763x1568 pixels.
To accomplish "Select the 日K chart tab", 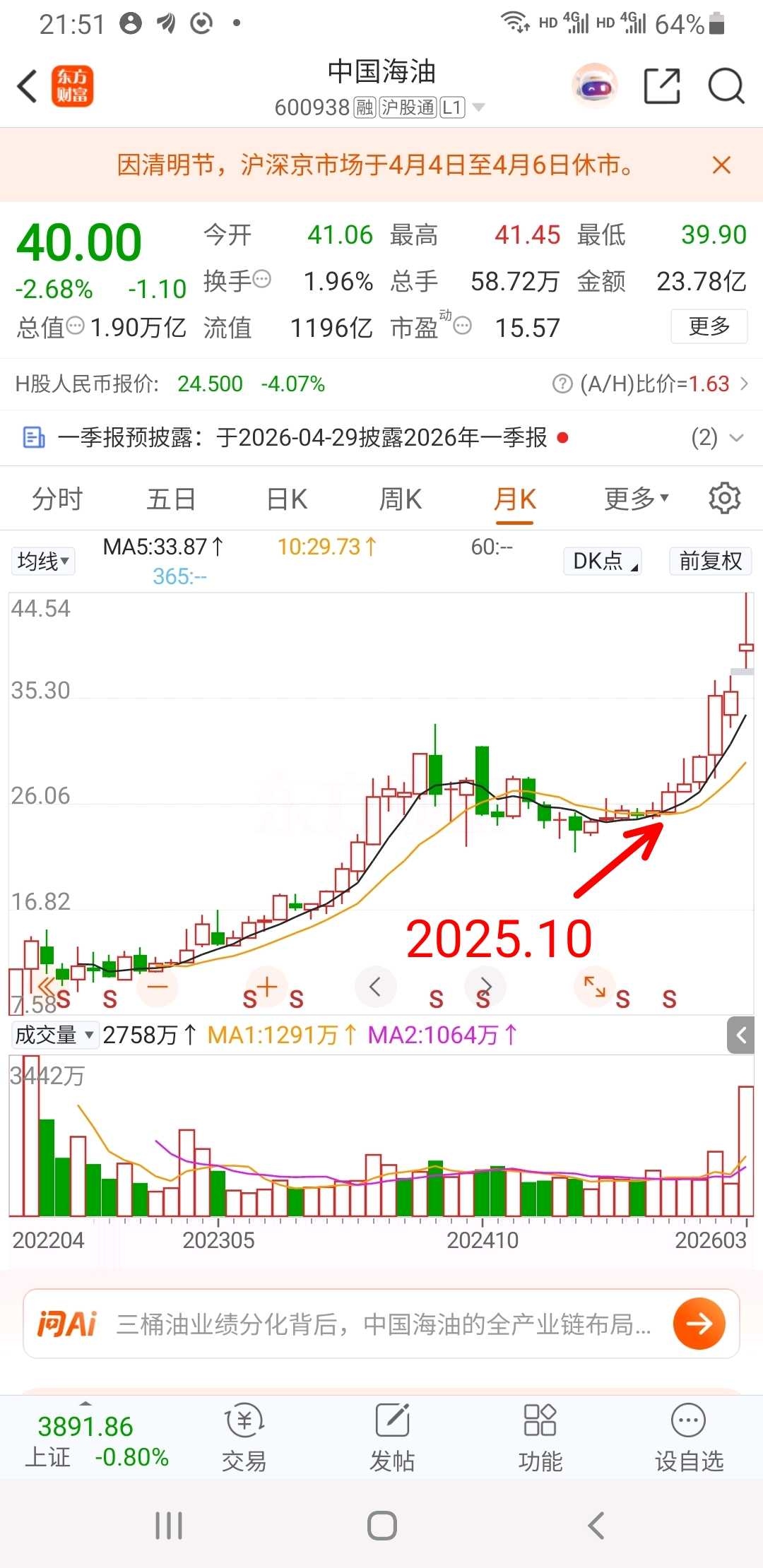I will [x=287, y=499].
